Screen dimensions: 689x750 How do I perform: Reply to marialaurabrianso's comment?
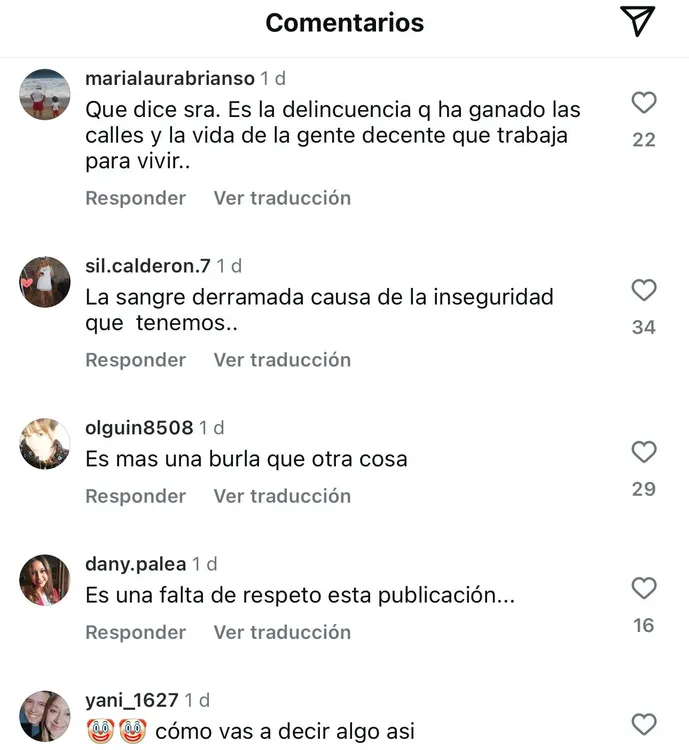click(x=135, y=198)
